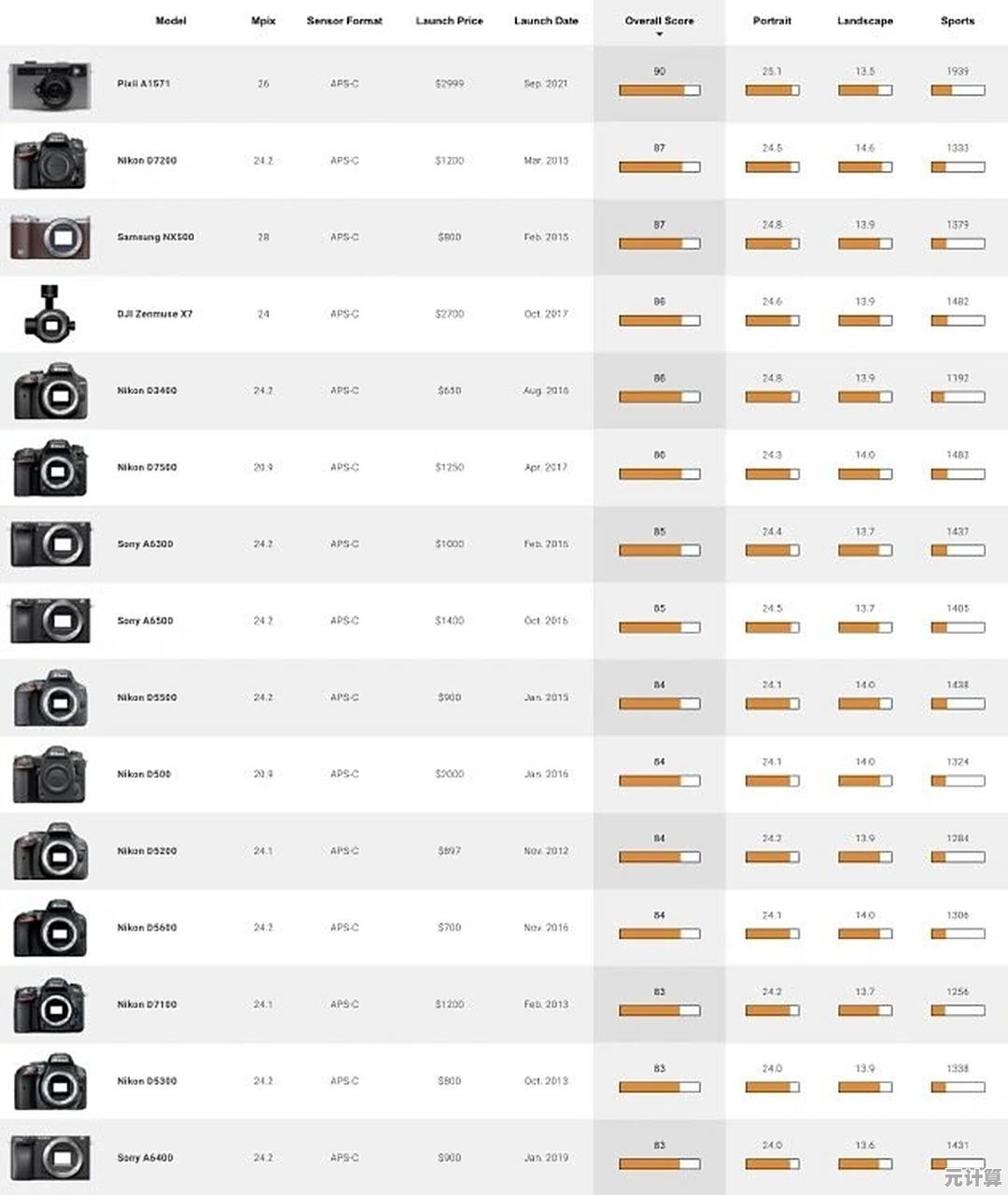Click the Samsung NX500 sports score bar
Screen dimensions: 1008x1195
coord(958,244)
